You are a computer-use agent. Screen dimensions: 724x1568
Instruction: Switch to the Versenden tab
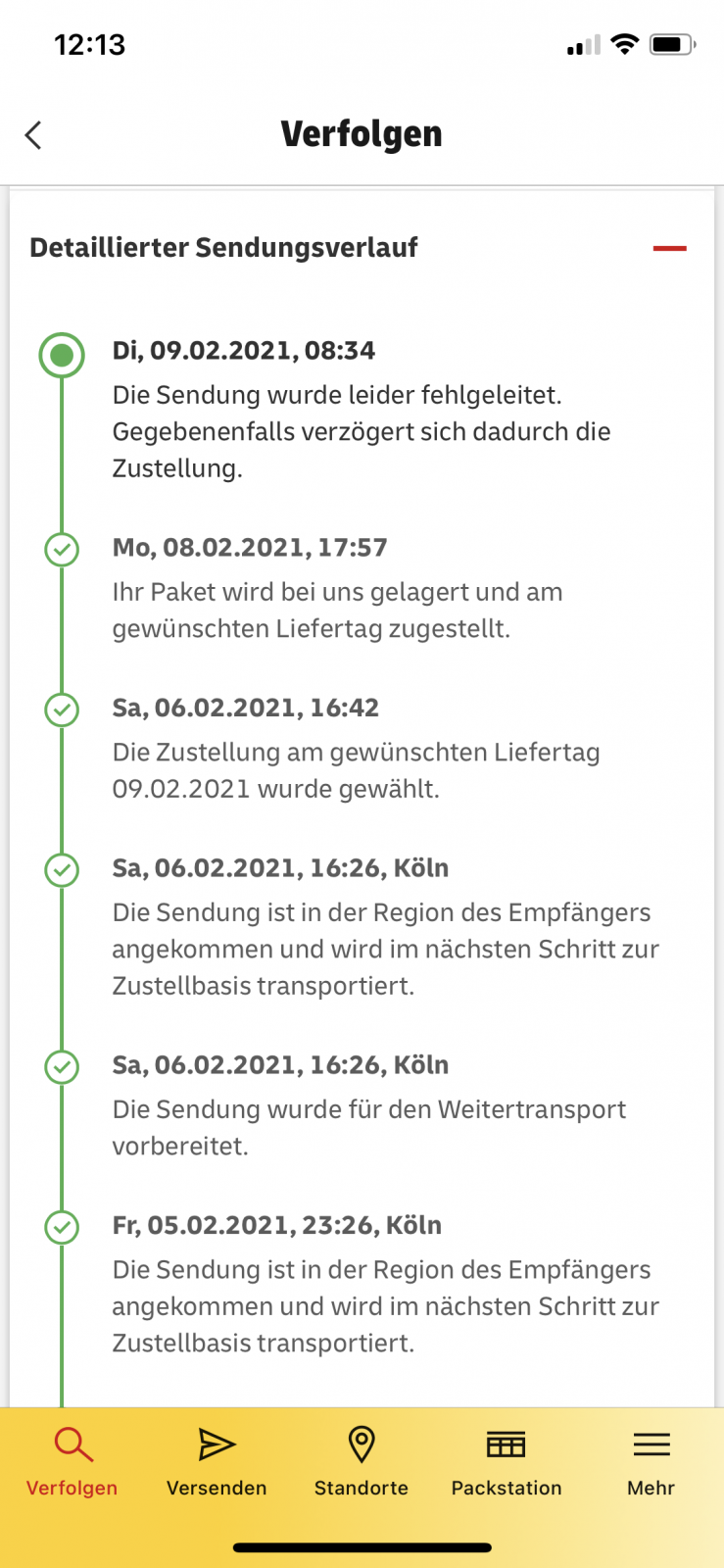[x=217, y=1462]
